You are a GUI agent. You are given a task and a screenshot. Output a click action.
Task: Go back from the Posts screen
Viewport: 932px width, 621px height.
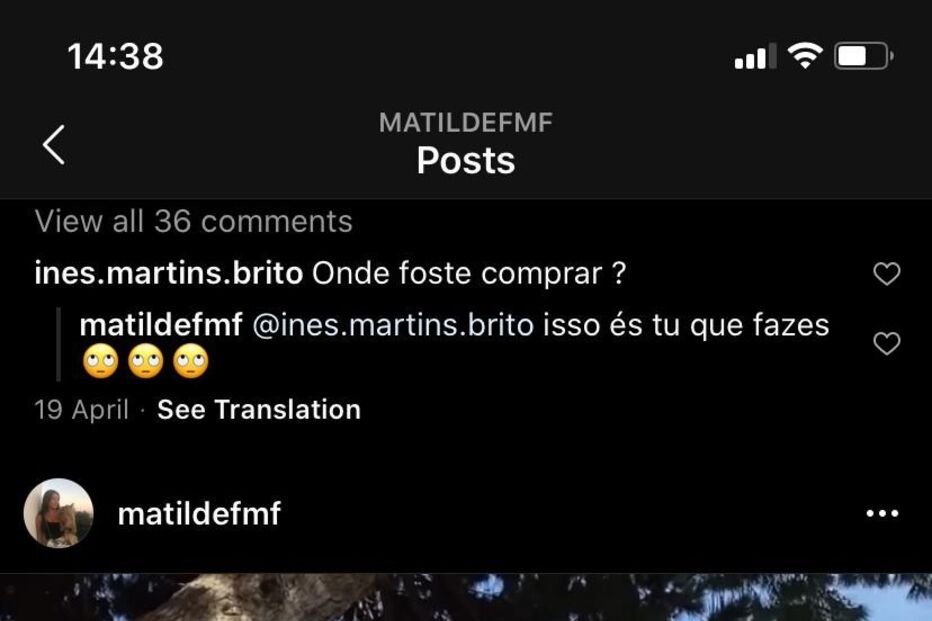click(54, 145)
